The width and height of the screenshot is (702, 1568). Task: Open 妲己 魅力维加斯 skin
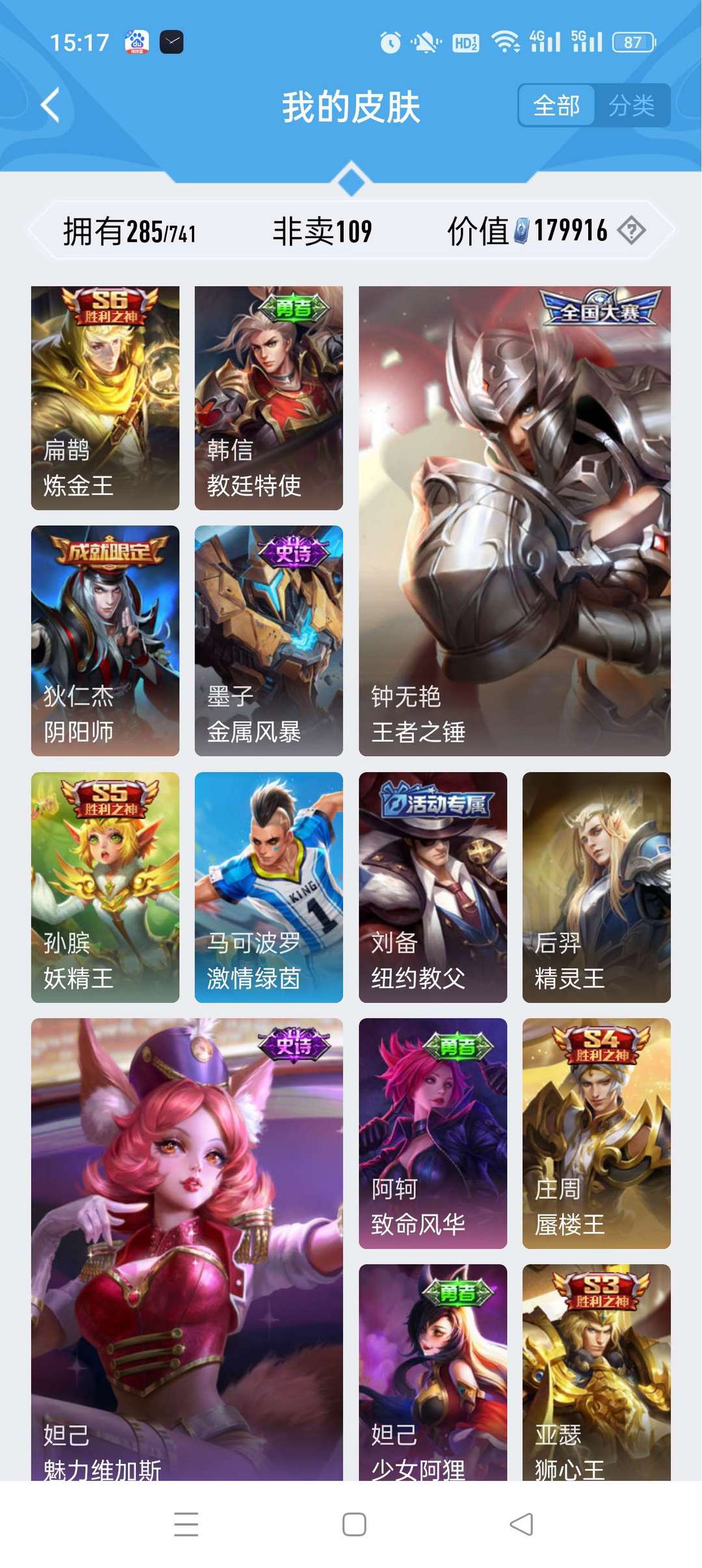[x=187, y=1249]
